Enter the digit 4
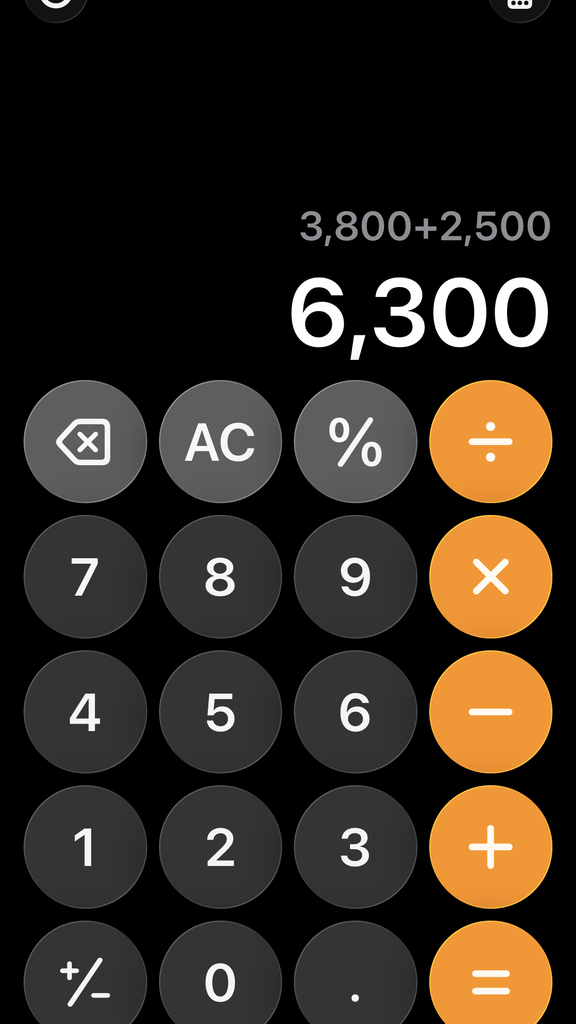576x1024 pixels. coord(86,712)
